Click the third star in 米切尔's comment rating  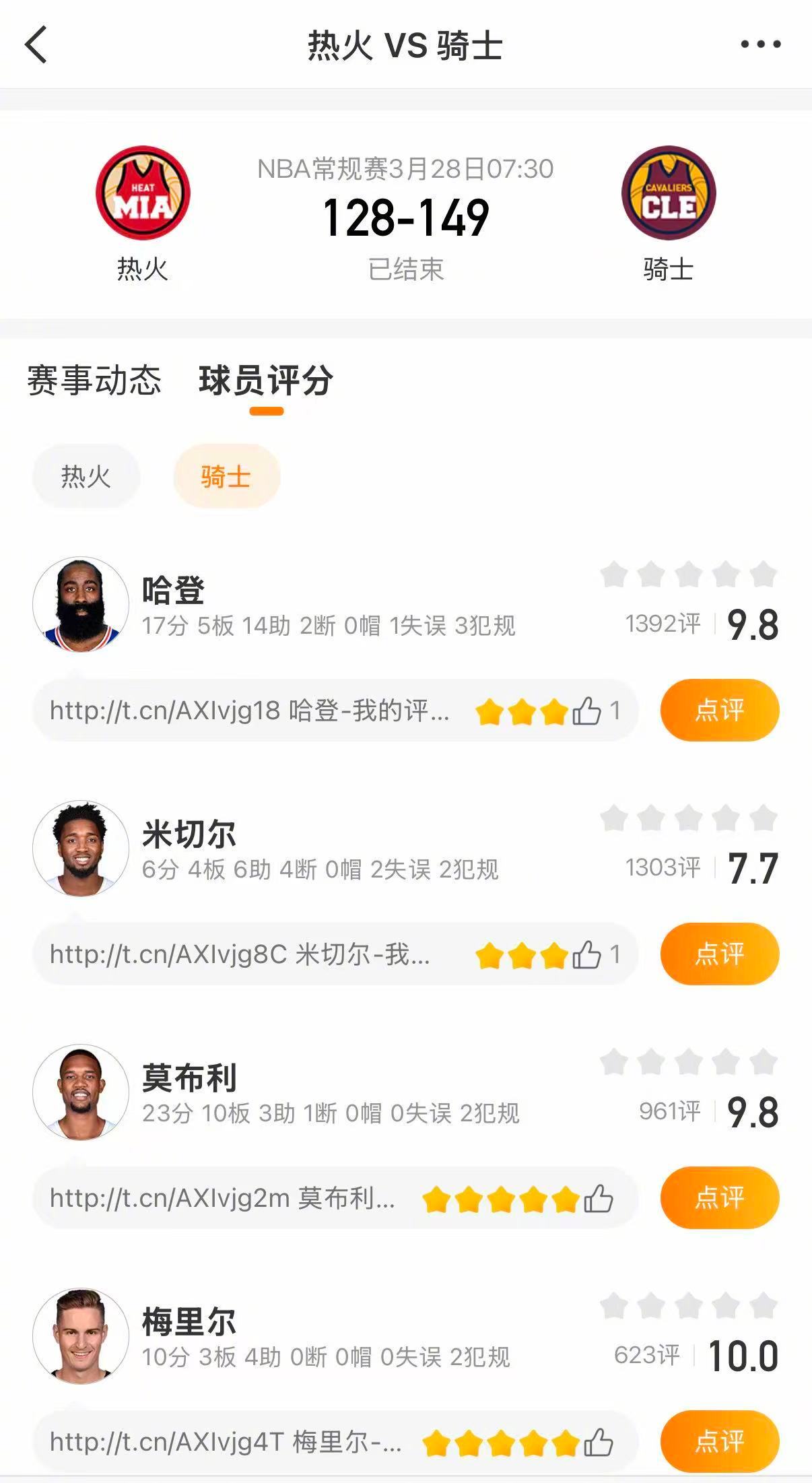[553, 954]
